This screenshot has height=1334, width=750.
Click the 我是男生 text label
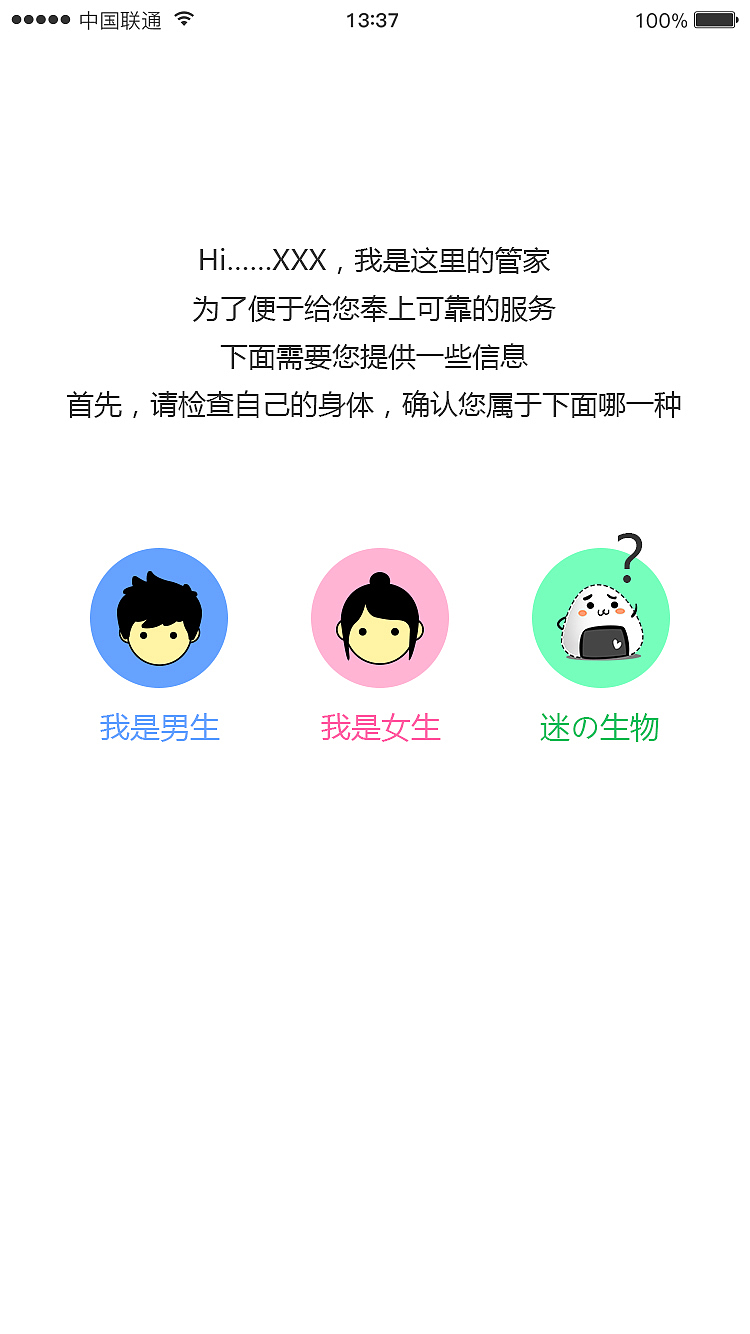[x=159, y=728]
